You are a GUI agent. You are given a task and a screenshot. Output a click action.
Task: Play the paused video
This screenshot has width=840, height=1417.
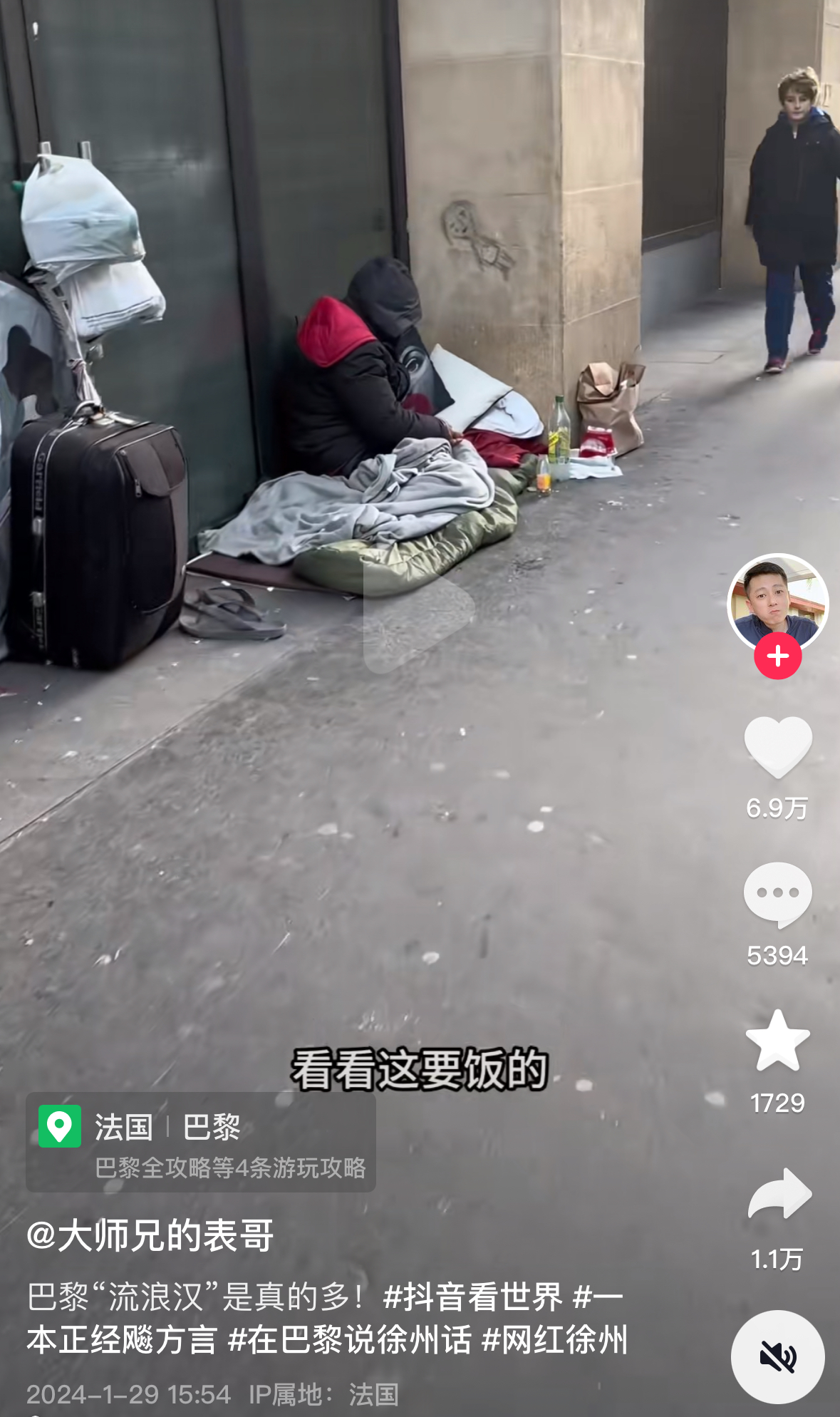(419, 610)
